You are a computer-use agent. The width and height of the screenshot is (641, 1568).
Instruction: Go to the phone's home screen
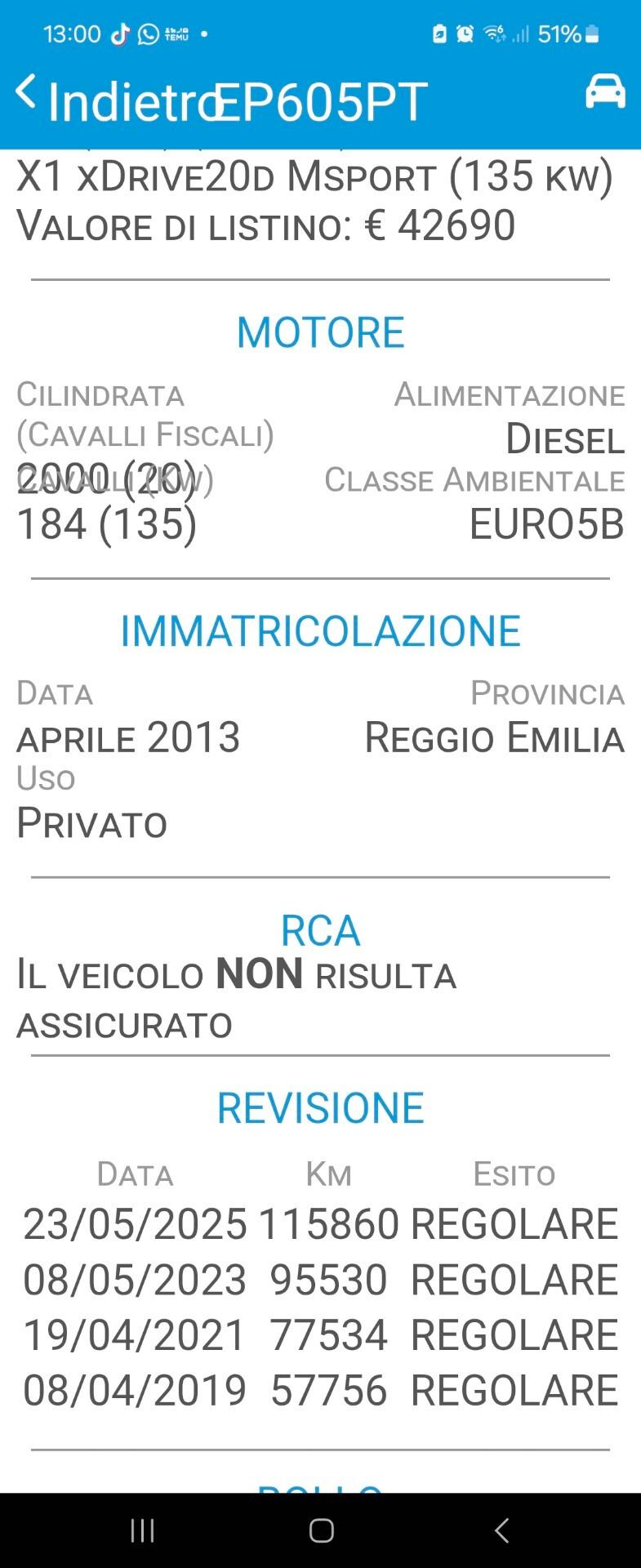(321, 1530)
